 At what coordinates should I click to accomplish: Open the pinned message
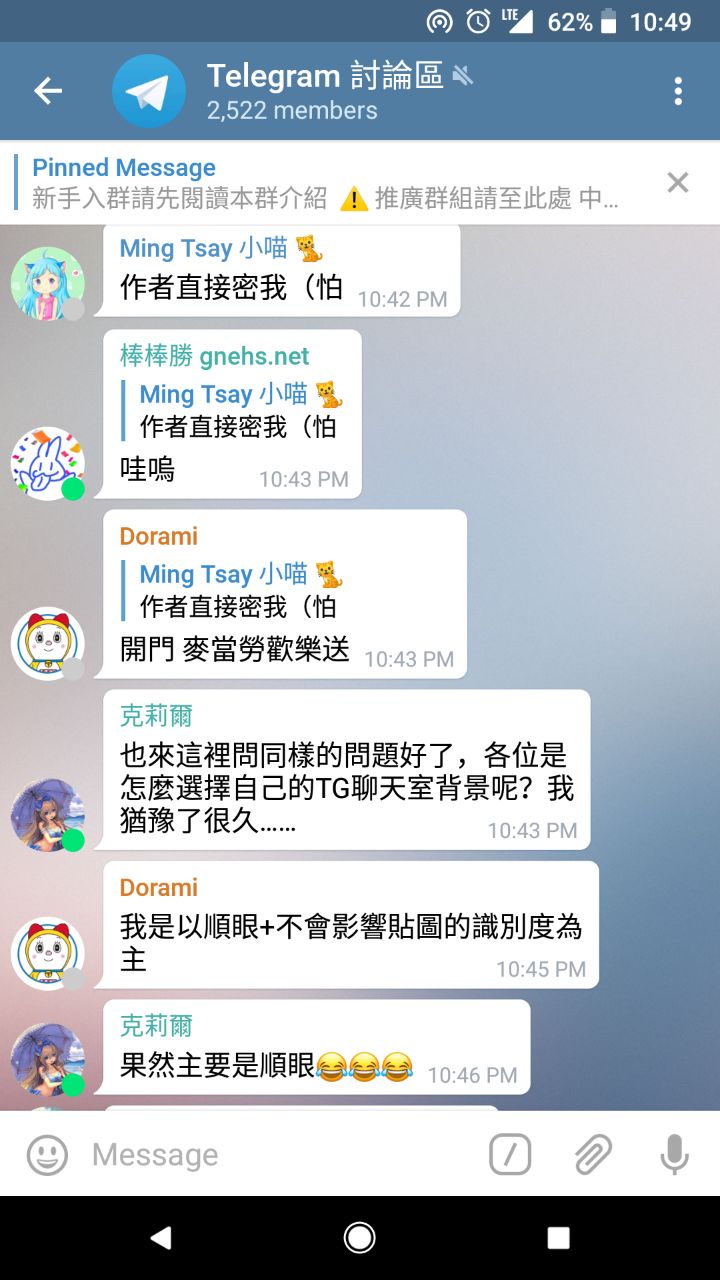tap(330, 183)
